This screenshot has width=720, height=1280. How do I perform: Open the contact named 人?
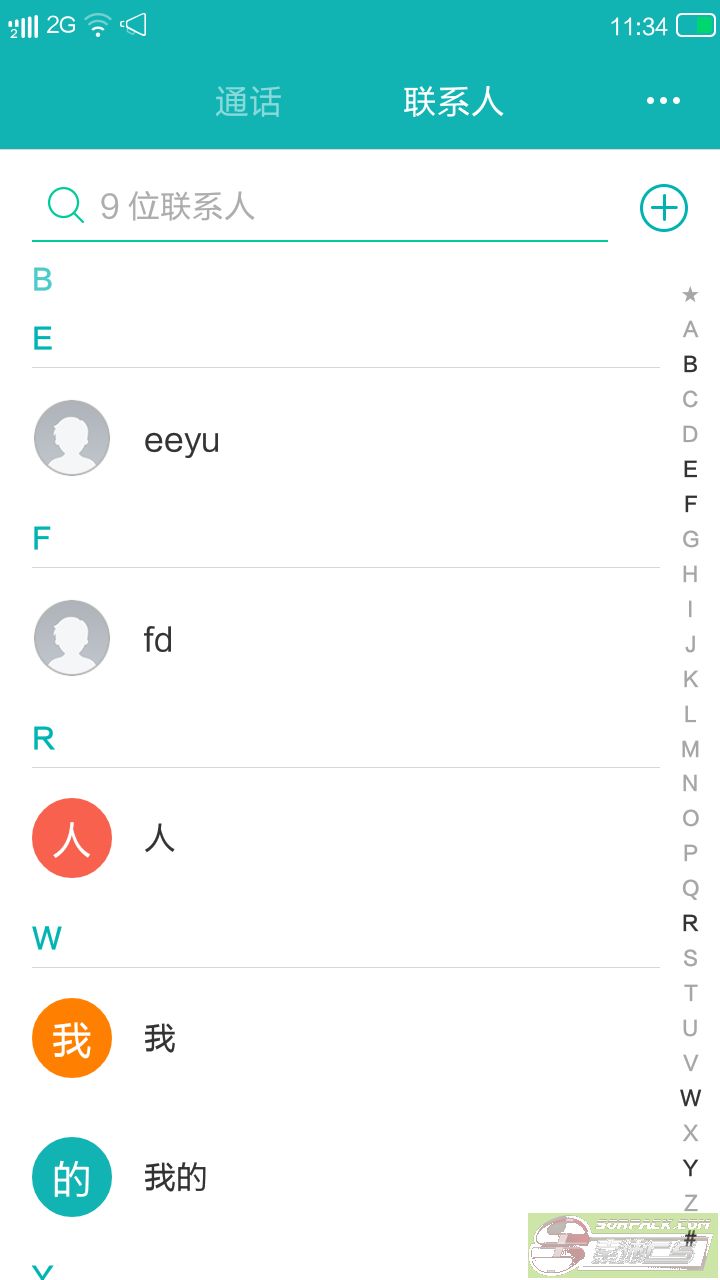(x=346, y=838)
